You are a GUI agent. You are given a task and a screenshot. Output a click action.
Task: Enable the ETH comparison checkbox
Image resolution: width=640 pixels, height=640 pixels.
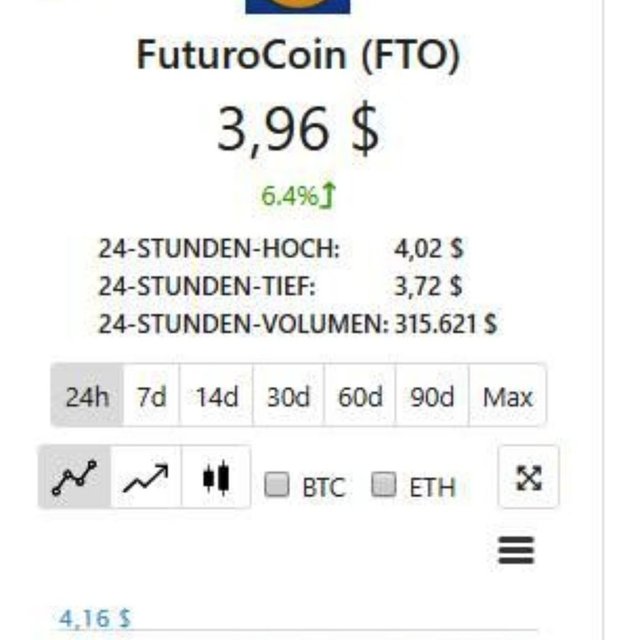click(x=384, y=486)
